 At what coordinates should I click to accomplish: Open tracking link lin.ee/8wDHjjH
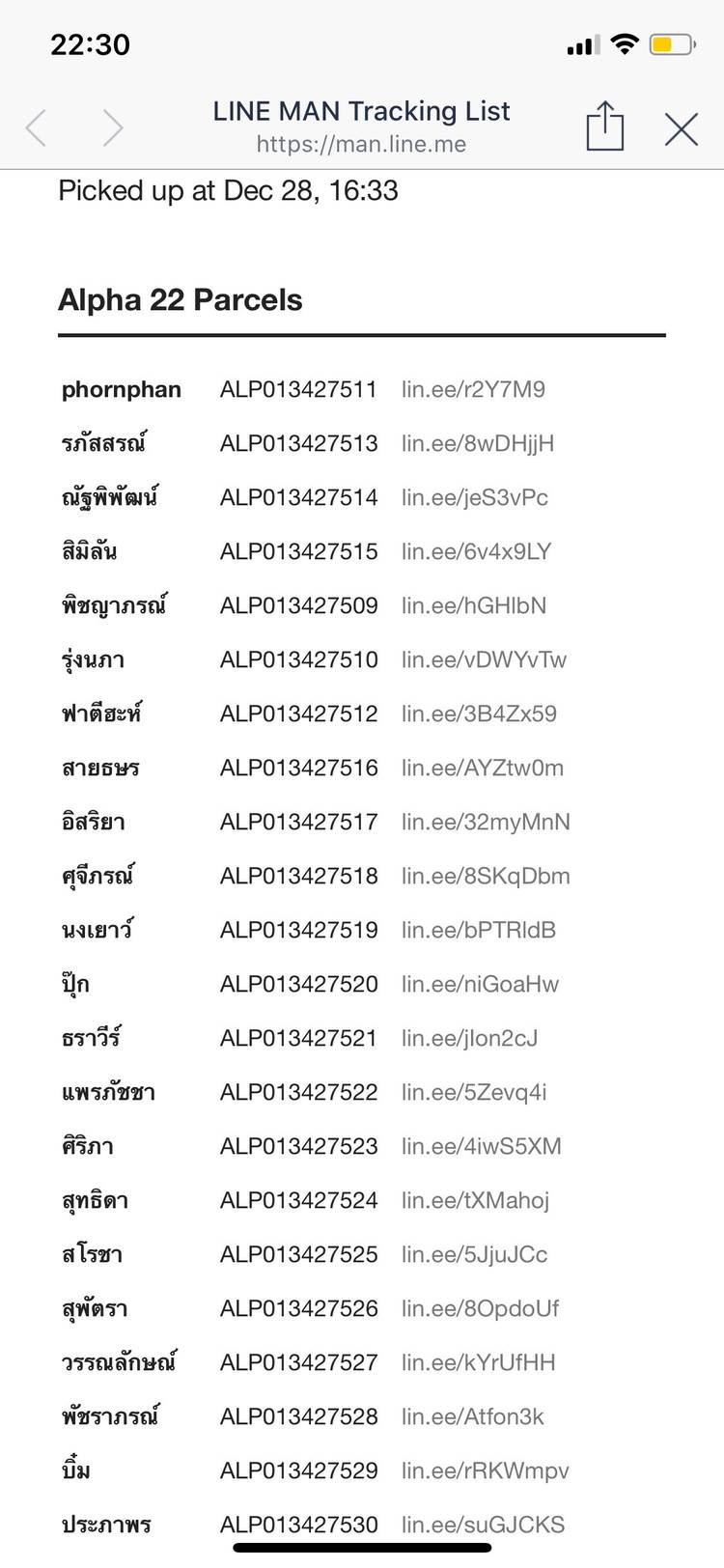(x=478, y=444)
